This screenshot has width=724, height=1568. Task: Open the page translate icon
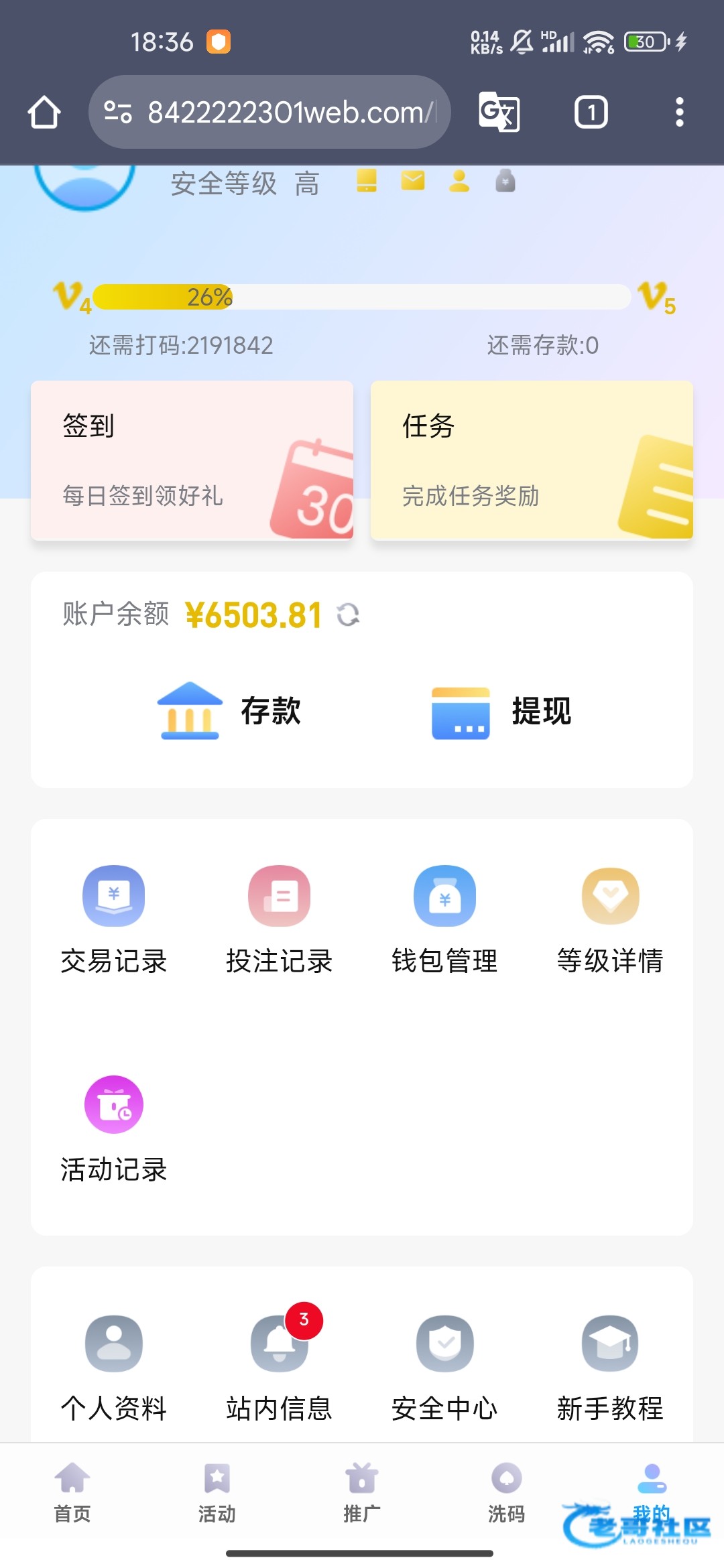(499, 112)
